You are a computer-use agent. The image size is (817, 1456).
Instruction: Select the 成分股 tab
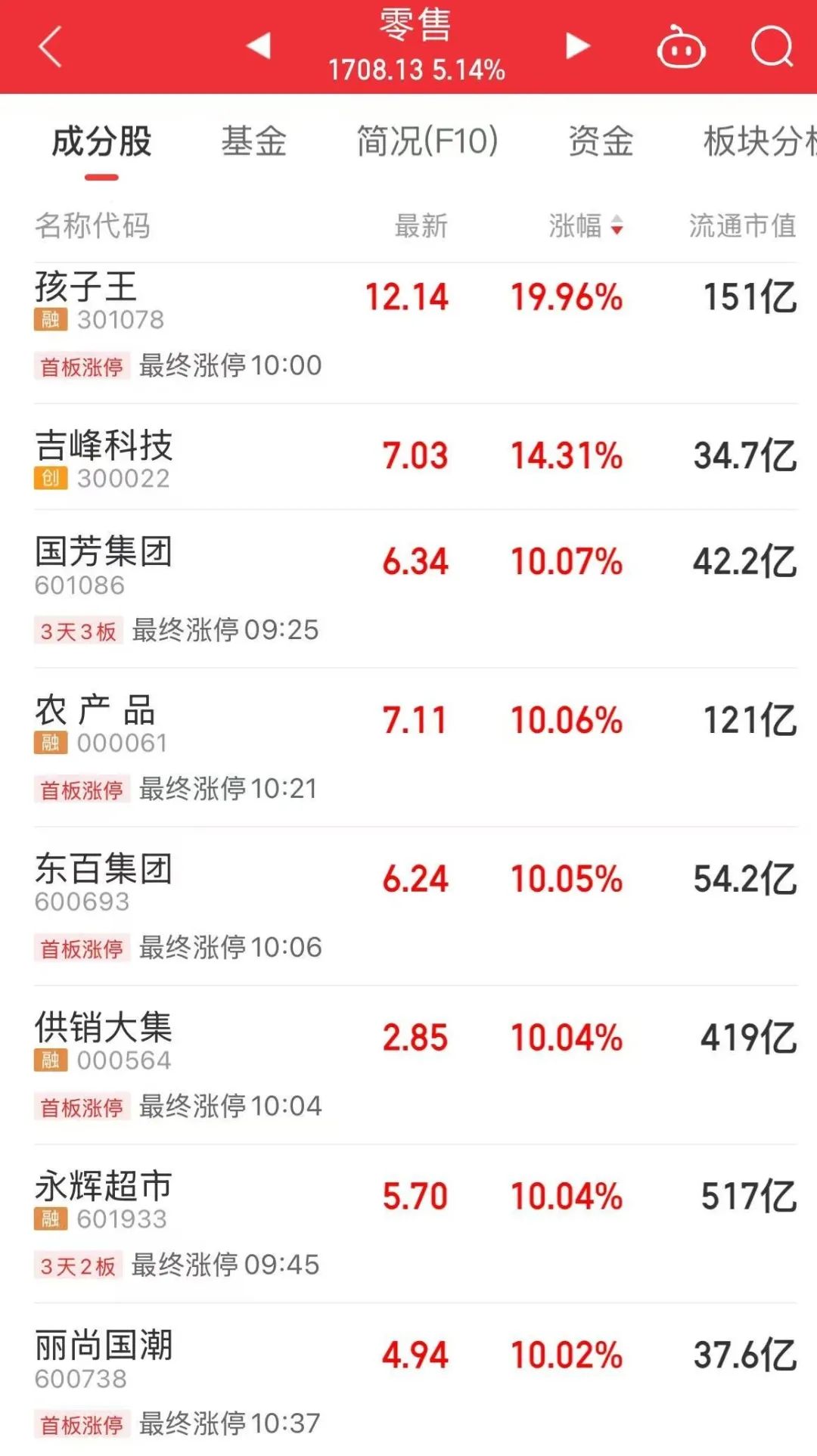(x=101, y=142)
